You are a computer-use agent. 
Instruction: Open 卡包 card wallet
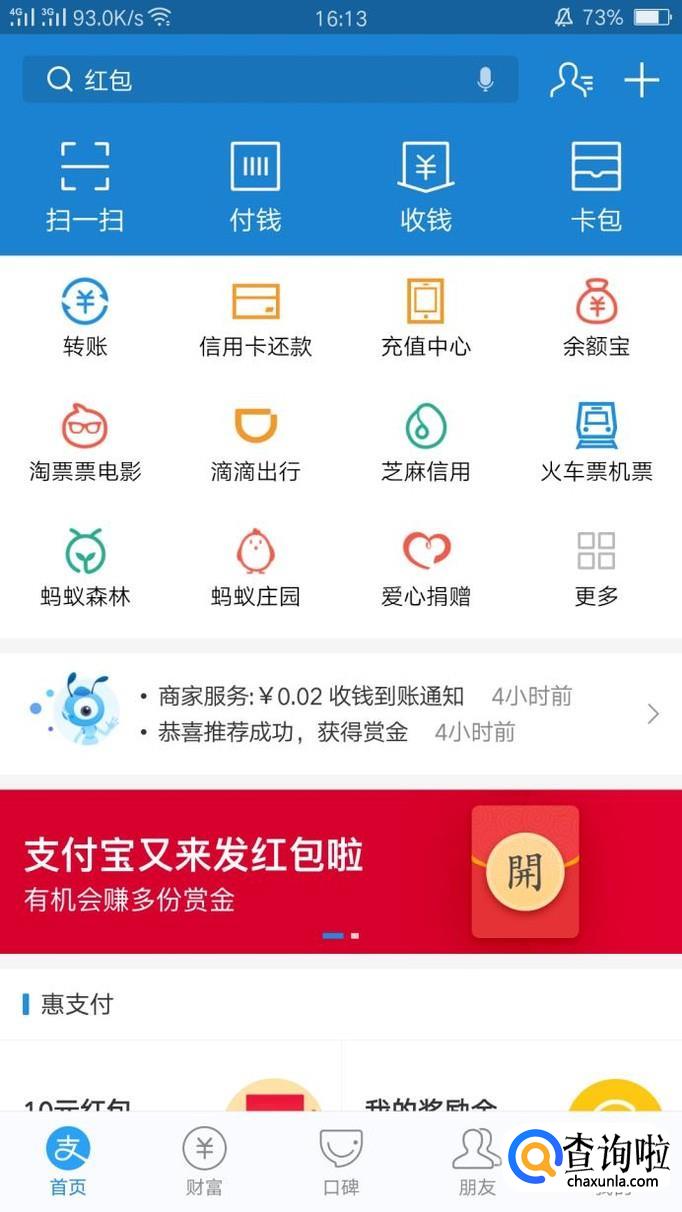pyautogui.click(x=596, y=186)
